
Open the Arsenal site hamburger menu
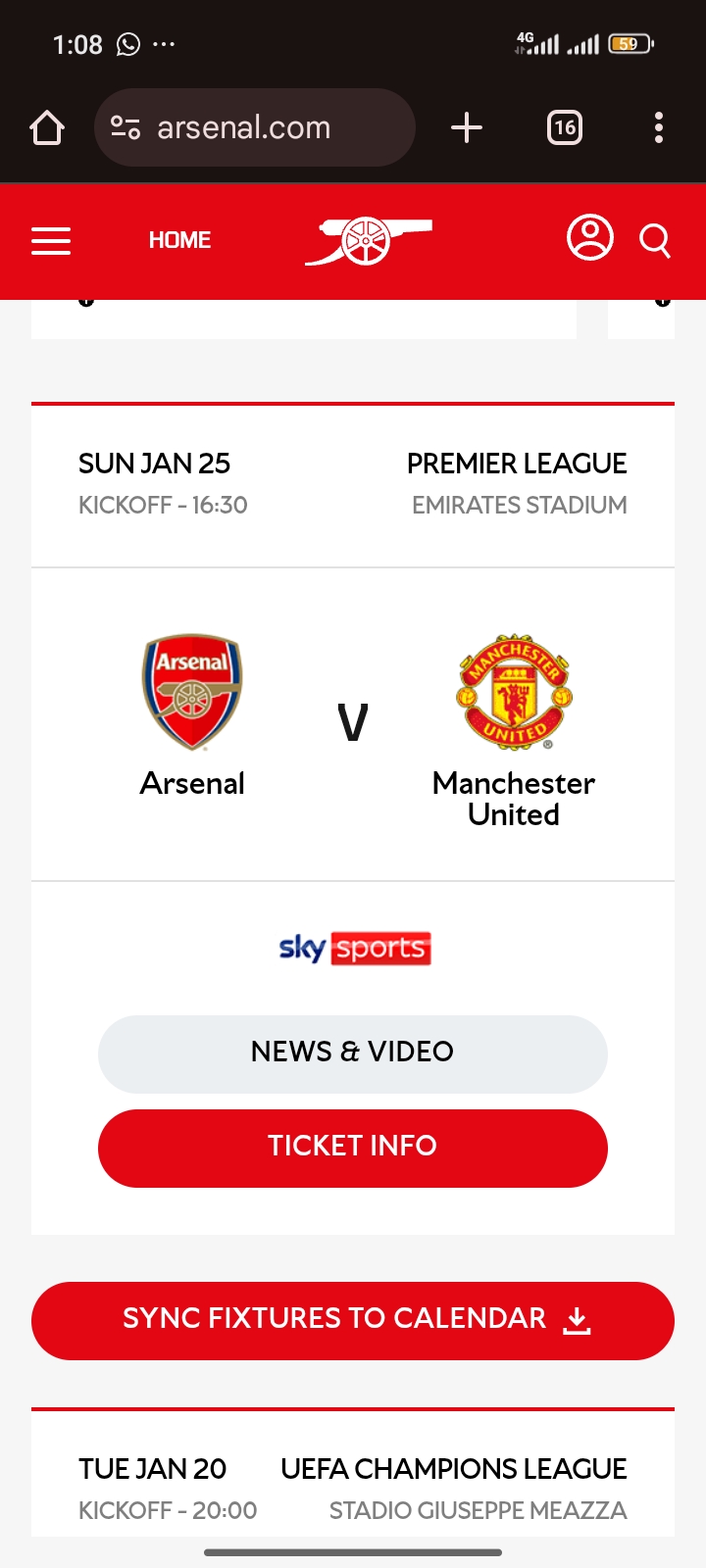point(51,240)
